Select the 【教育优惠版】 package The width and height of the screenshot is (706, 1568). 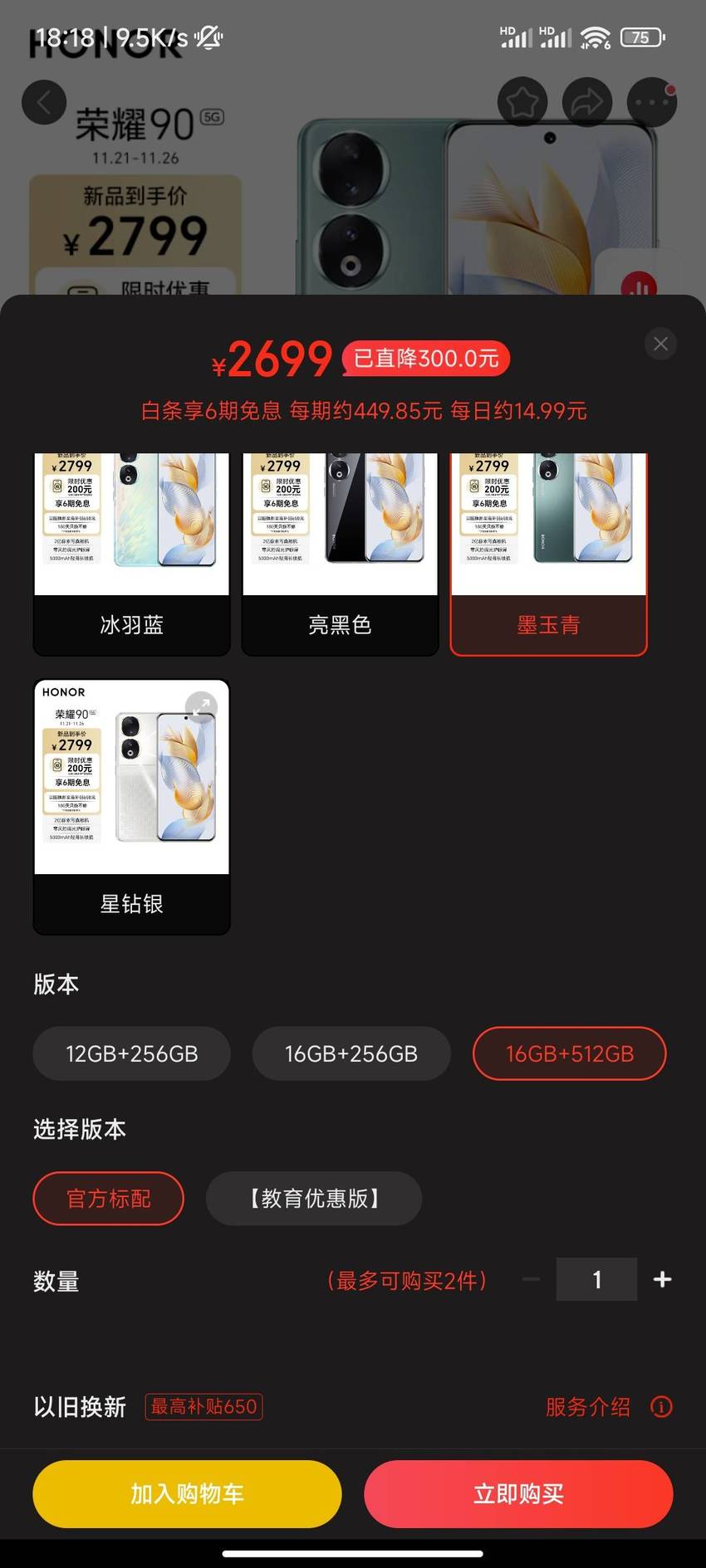point(314,1198)
